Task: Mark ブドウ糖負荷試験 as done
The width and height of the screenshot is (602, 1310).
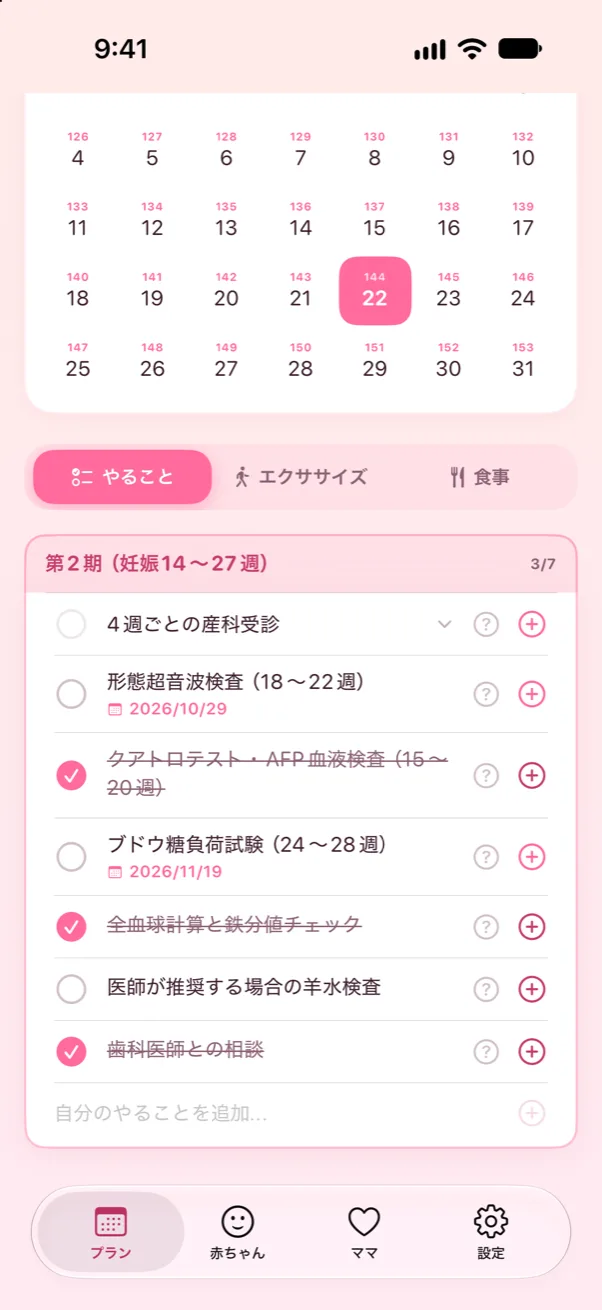Action: (x=71, y=857)
